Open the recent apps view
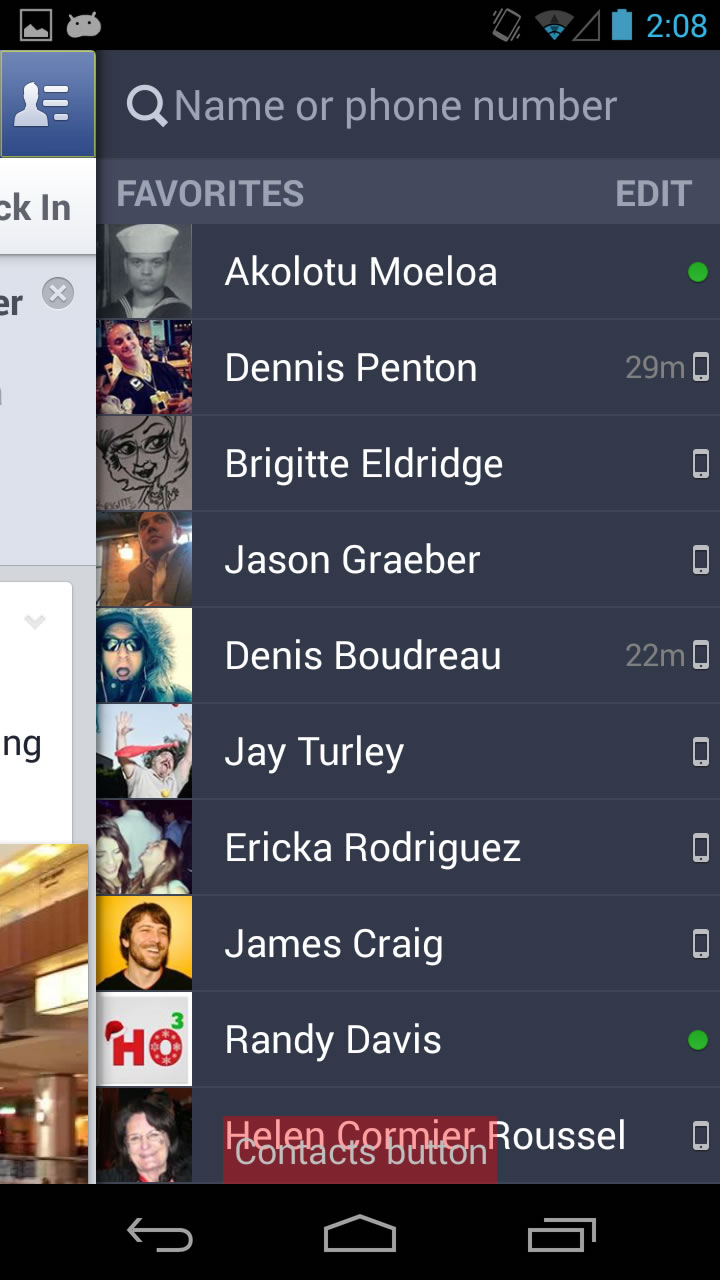The height and width of the screenshot is (1280, 720). pyautogui.click(x=561, y=1235)
